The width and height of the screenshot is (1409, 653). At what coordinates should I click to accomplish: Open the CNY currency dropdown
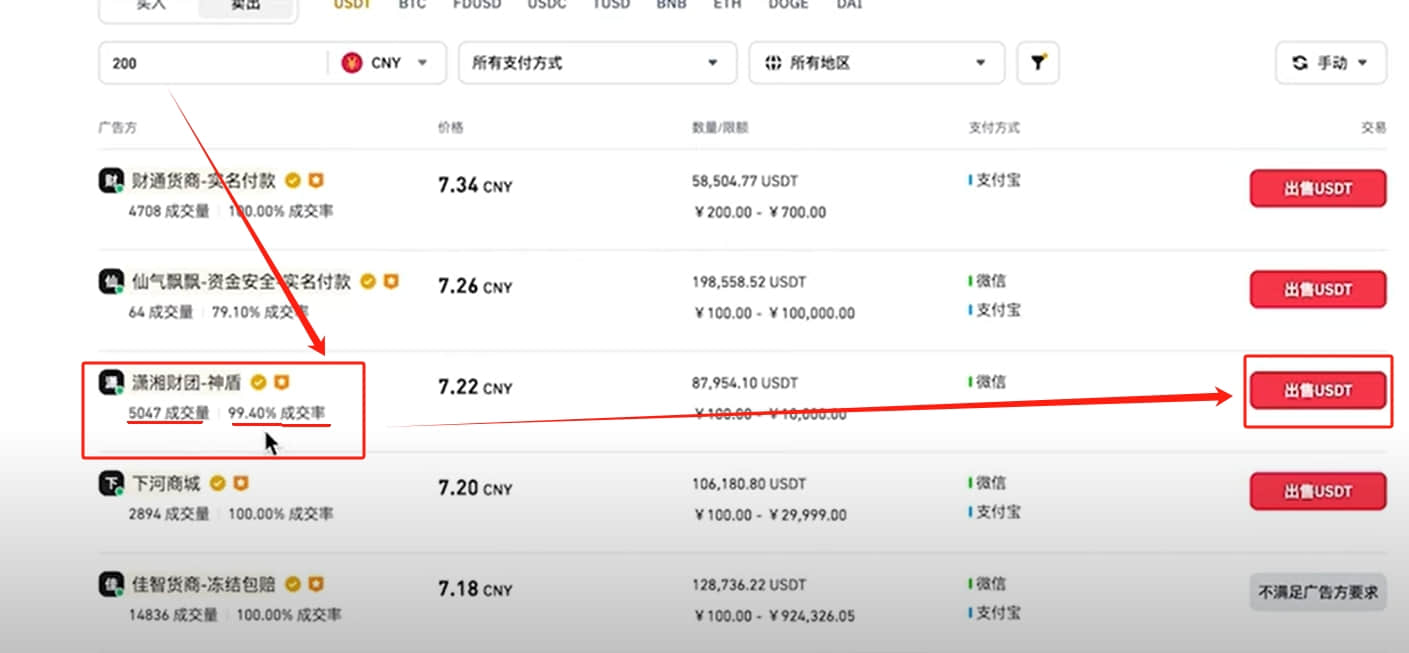click(385, 63)
